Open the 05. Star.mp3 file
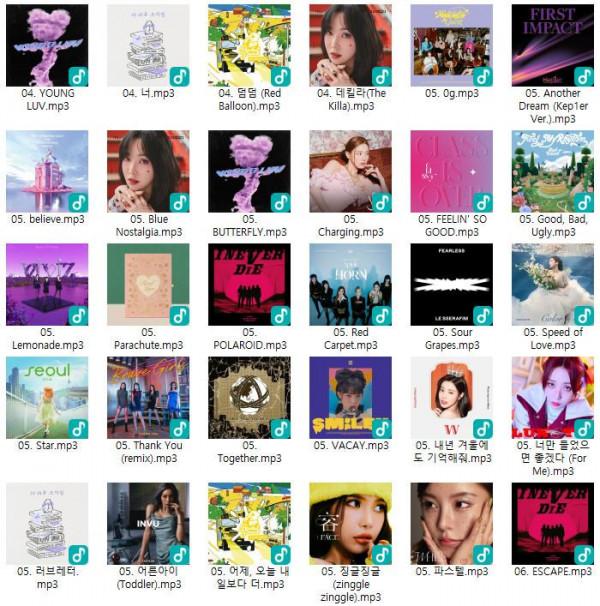 click(x=47, y=397)
